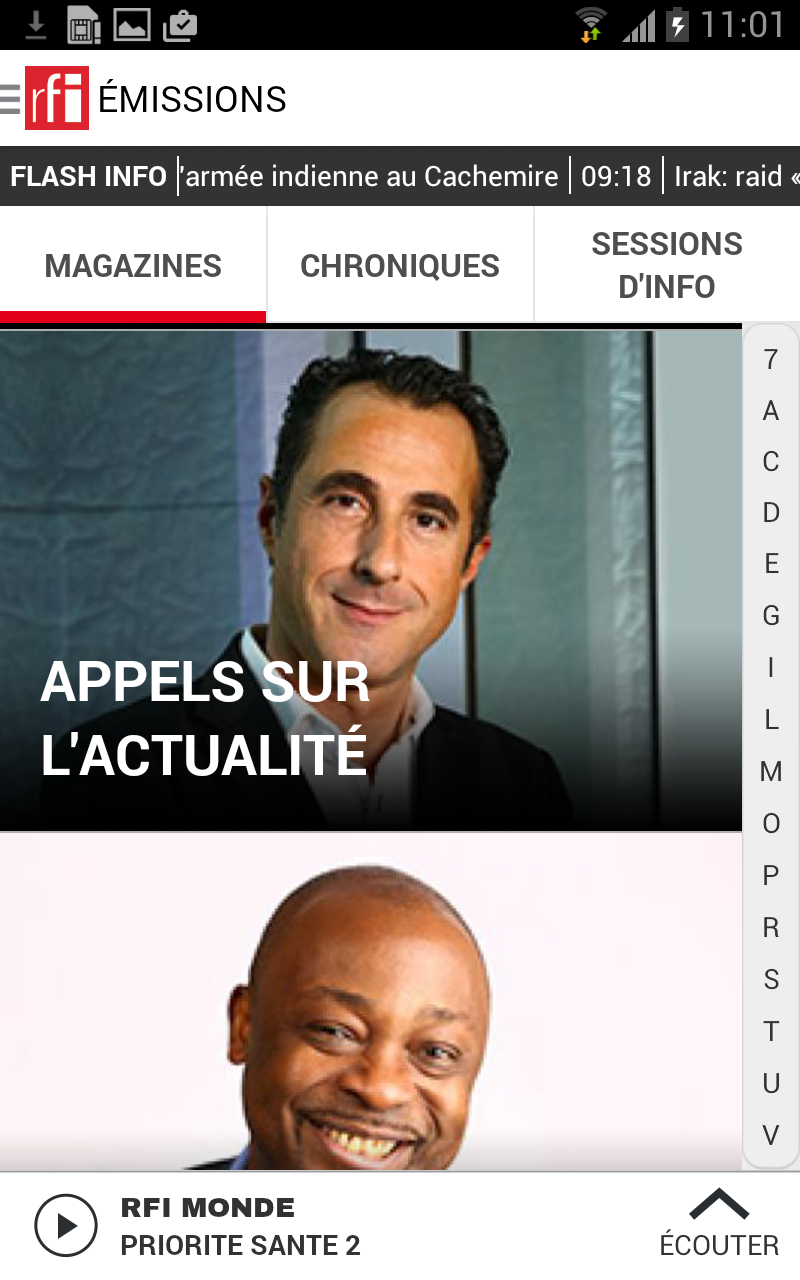800x1280 pixels.
Task: Open the Appels sur l'actualité show
Action: pyautogui.click(x=370, y=580)
